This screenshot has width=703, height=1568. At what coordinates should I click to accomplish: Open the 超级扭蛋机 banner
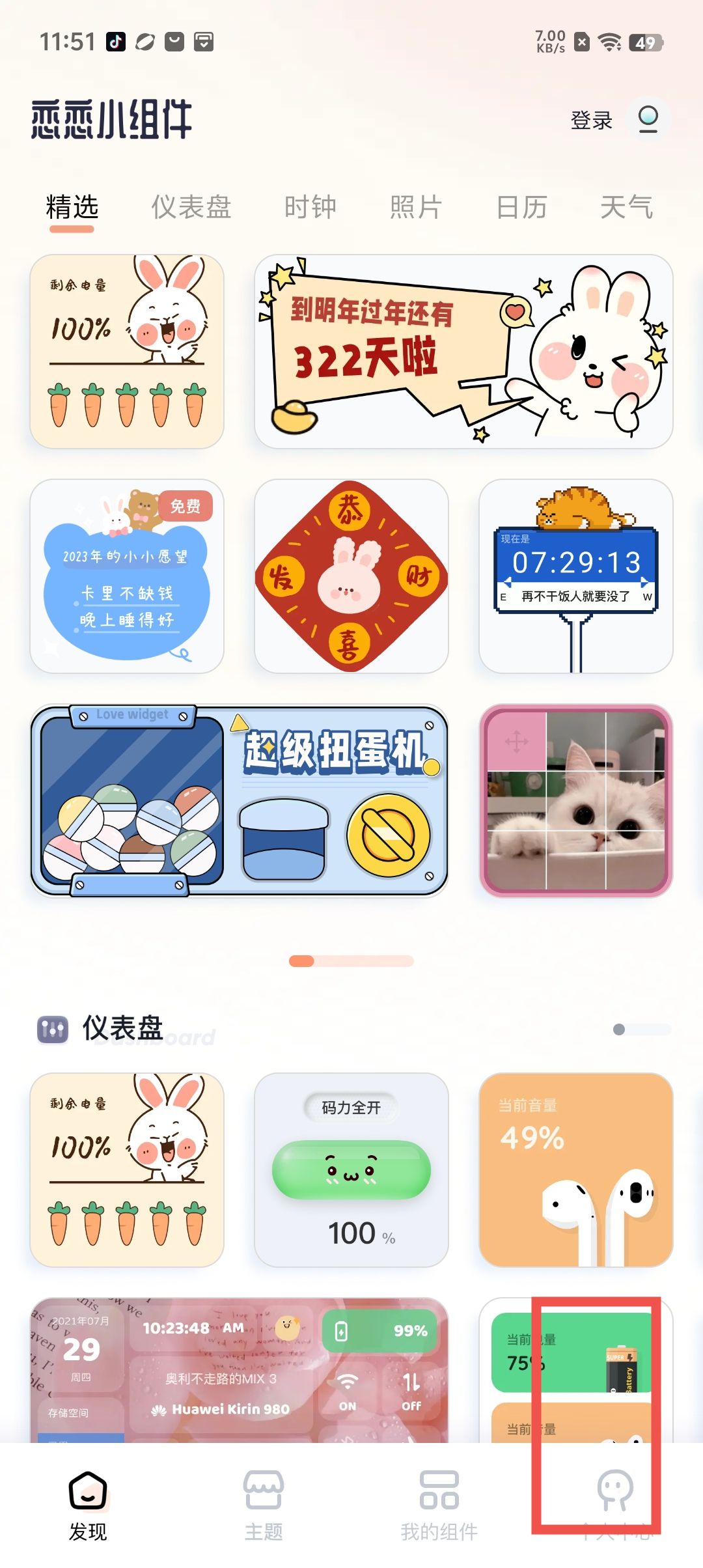pos(239,800)
